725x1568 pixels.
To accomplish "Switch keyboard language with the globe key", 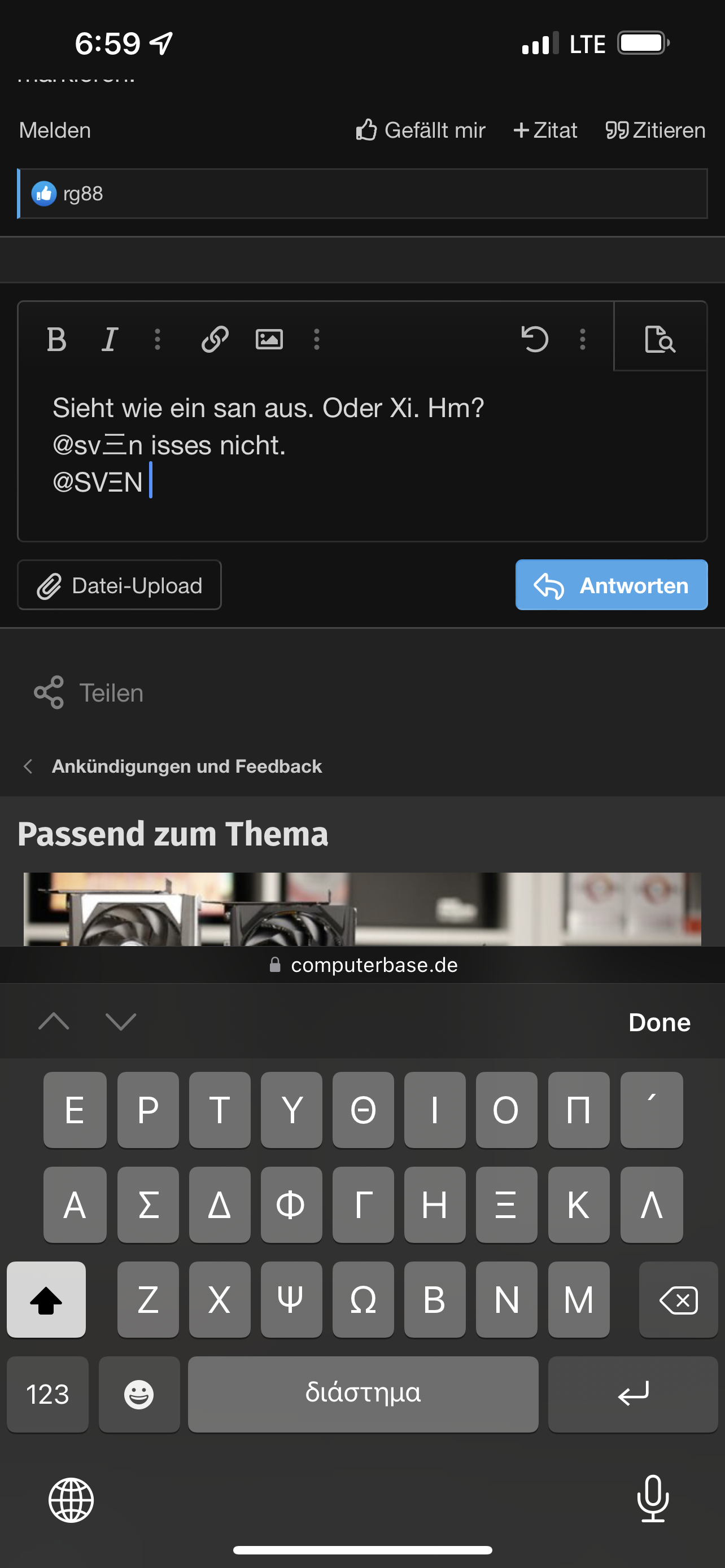I will pos(71,1500).
